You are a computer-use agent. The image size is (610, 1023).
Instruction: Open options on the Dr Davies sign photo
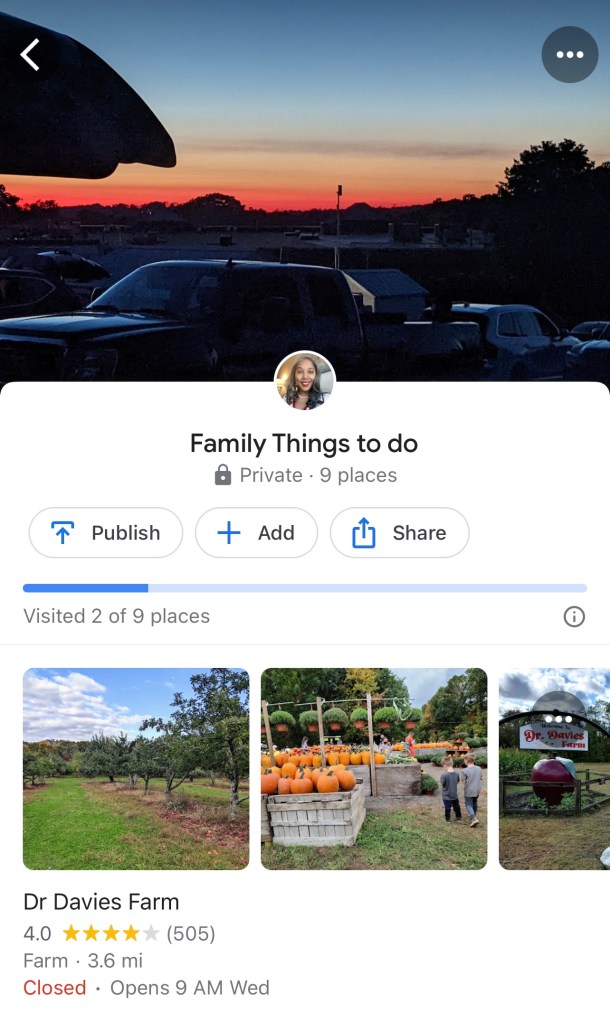(x=559, y=717)
